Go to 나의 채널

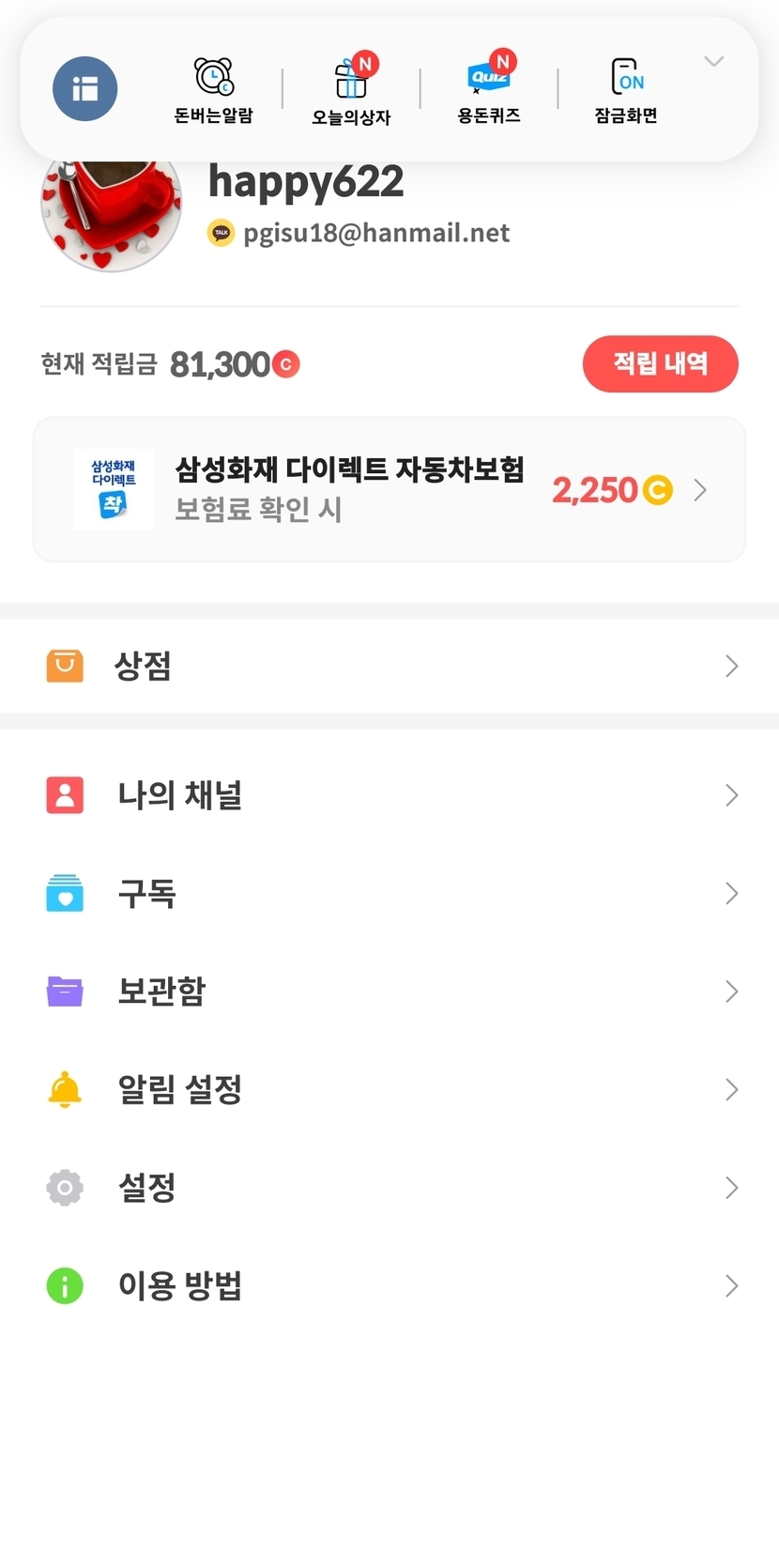(389, 795)
